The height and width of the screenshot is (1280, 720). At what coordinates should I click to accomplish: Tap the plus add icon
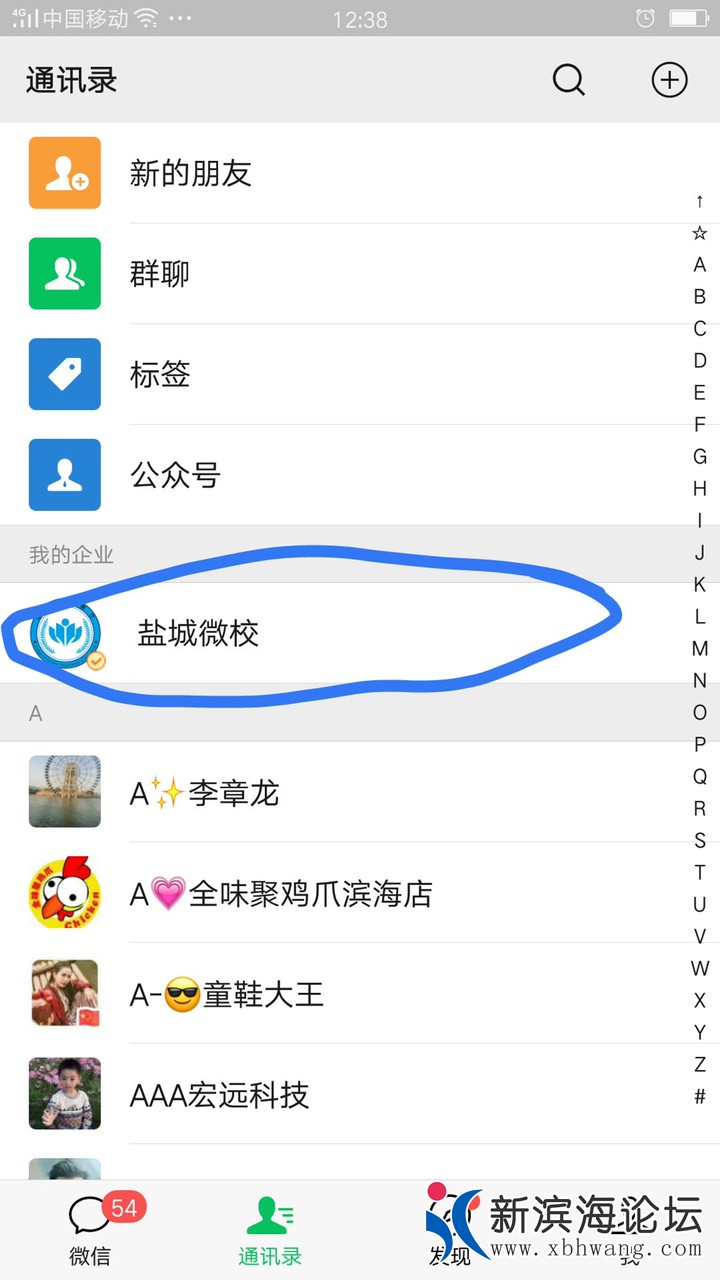pyautogui.click(x=669, y=80)
